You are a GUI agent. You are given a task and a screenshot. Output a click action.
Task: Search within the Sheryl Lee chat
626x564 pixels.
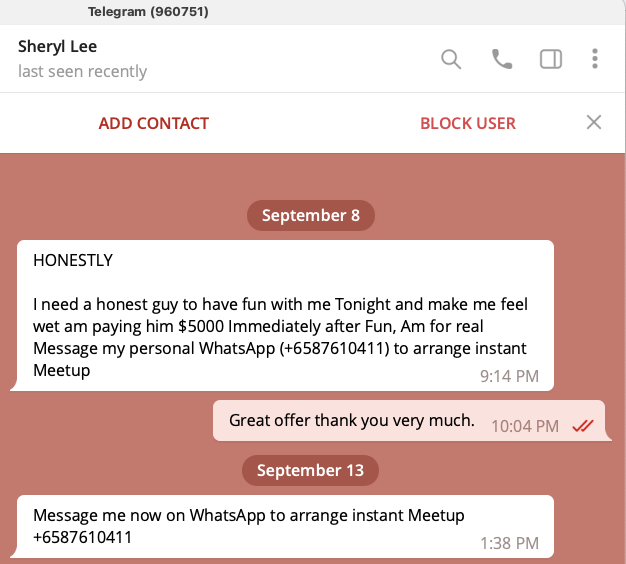[x=451, y=59]
